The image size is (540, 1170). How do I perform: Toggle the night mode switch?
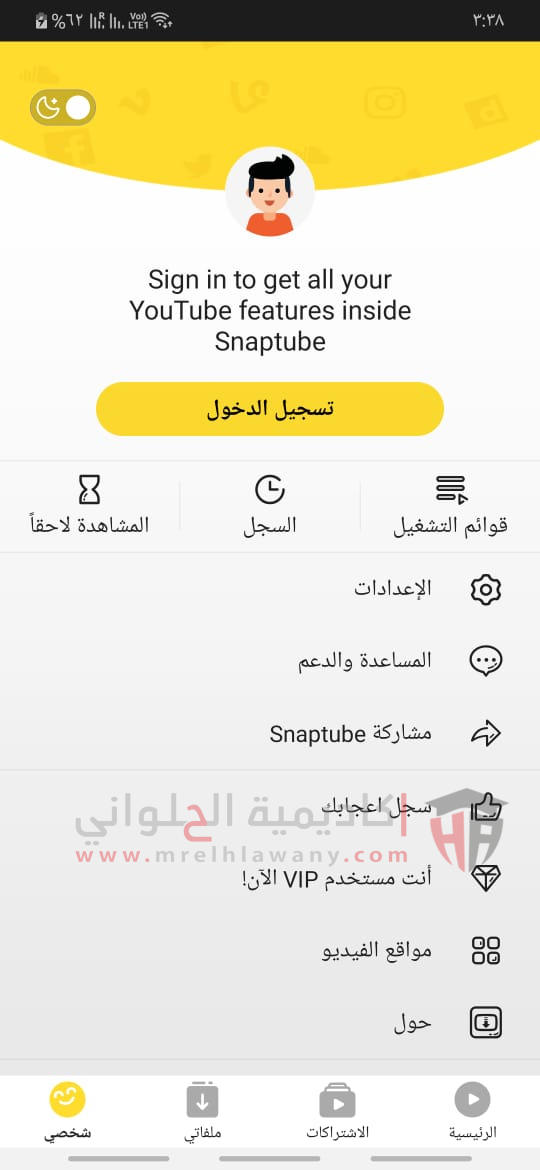click(x=63, y=107)
